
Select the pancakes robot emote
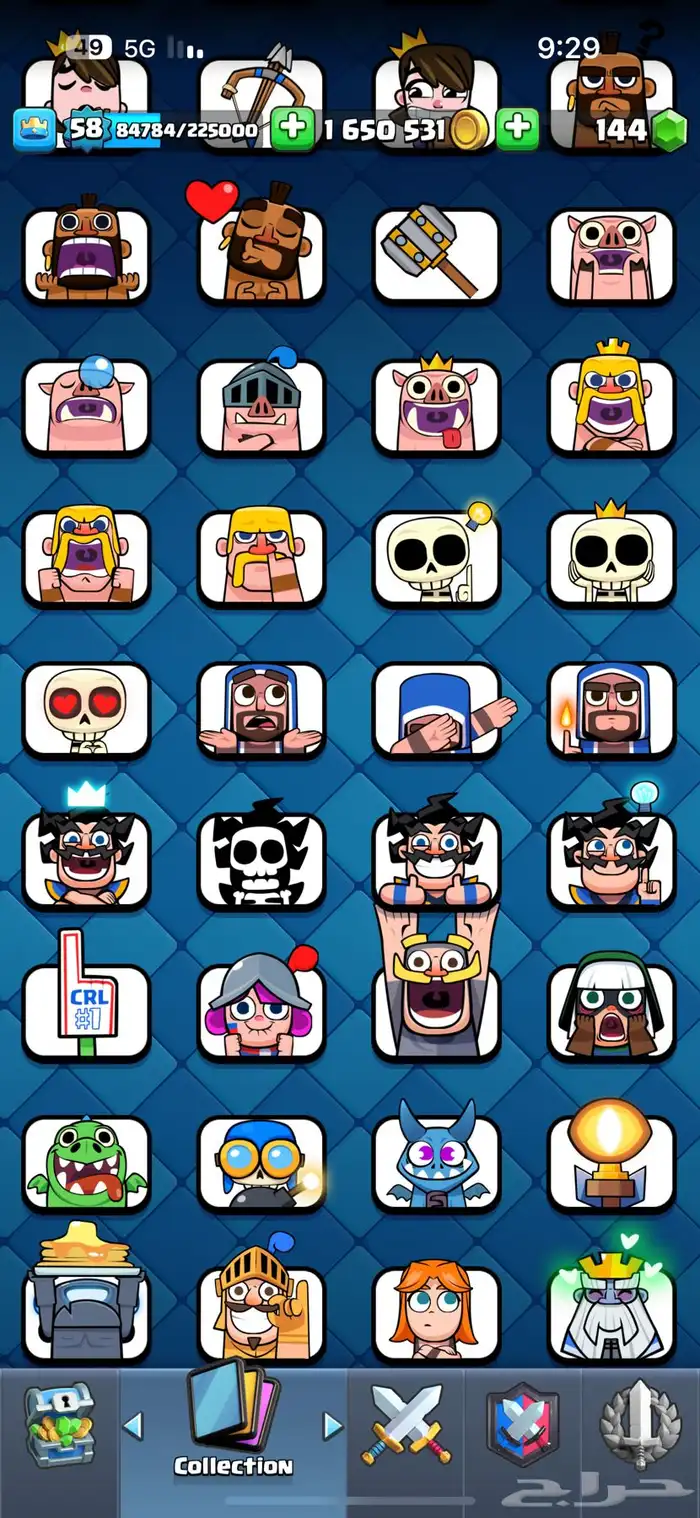(86, 1300)
